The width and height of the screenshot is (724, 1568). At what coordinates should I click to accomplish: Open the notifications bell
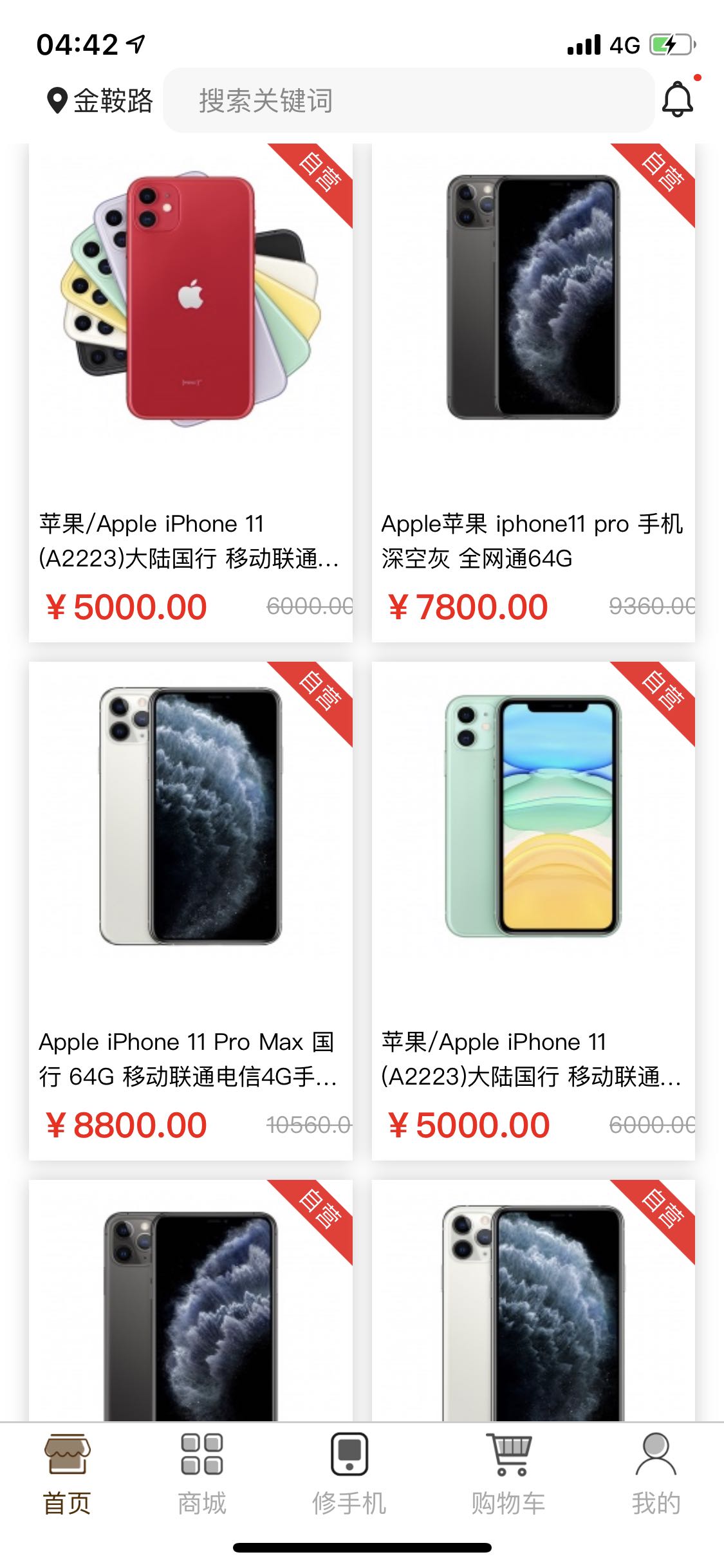coord(678,100)
